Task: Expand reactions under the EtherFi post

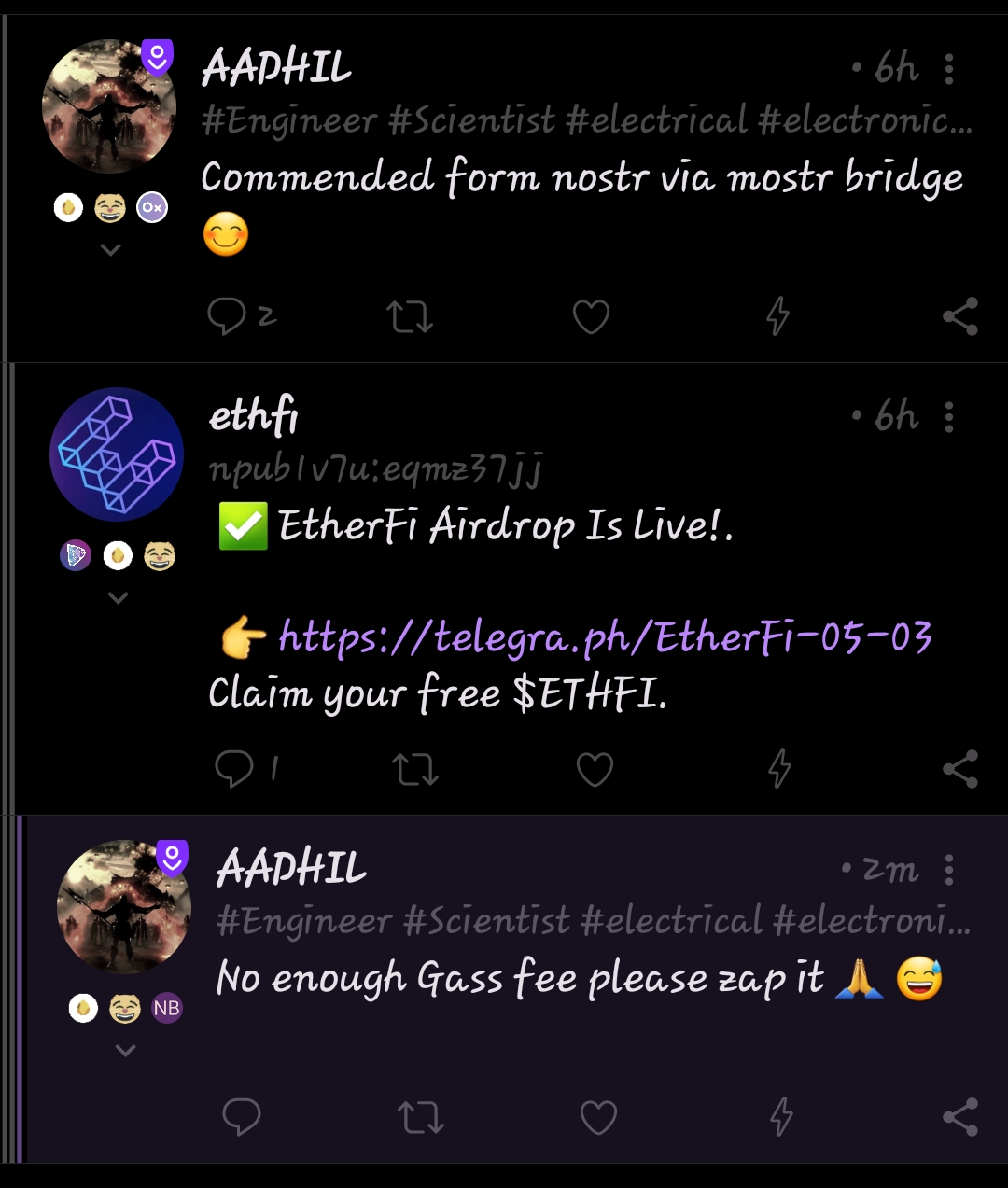Action: [118, 597]
